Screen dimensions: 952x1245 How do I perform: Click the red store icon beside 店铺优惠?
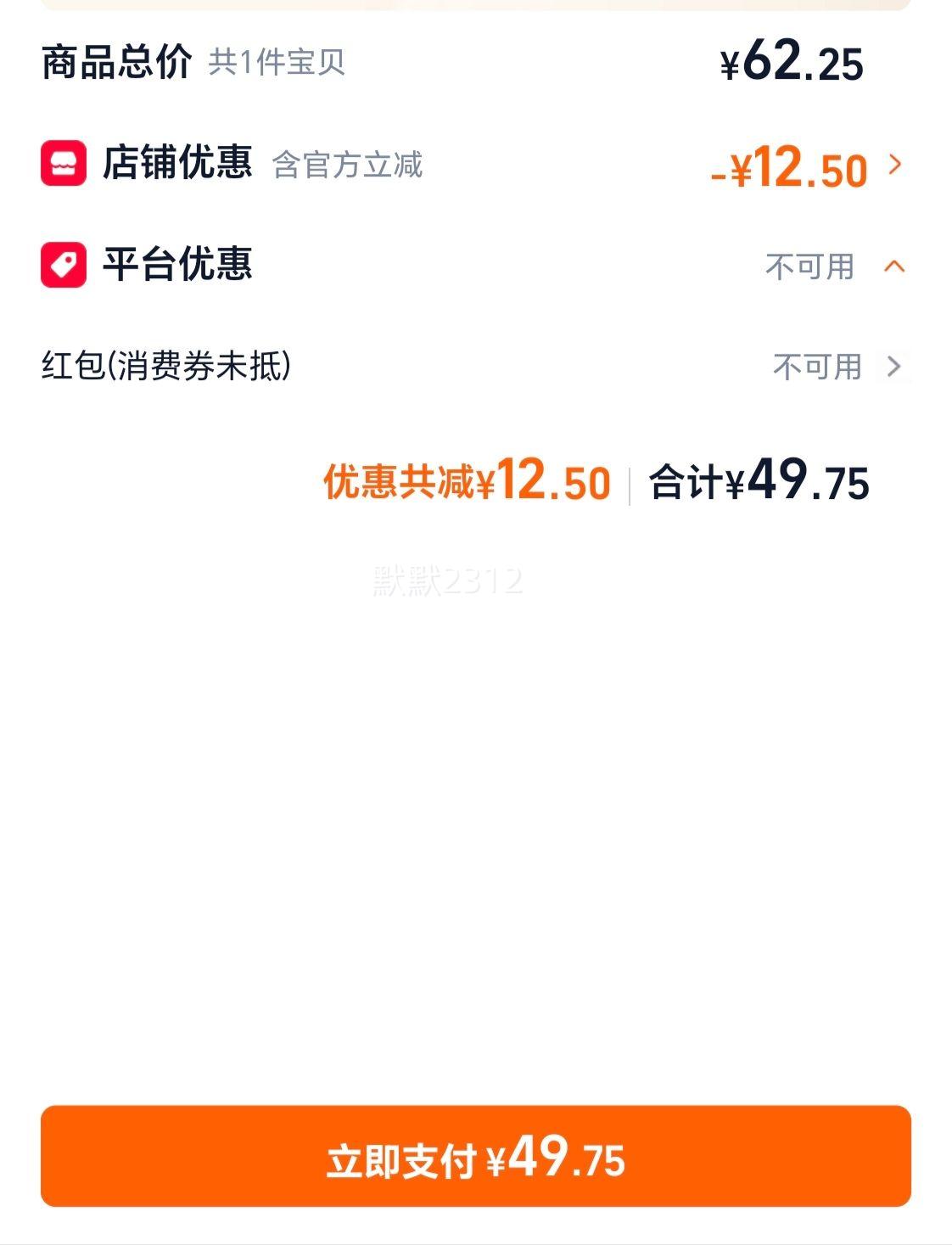[x=64, y=166]
